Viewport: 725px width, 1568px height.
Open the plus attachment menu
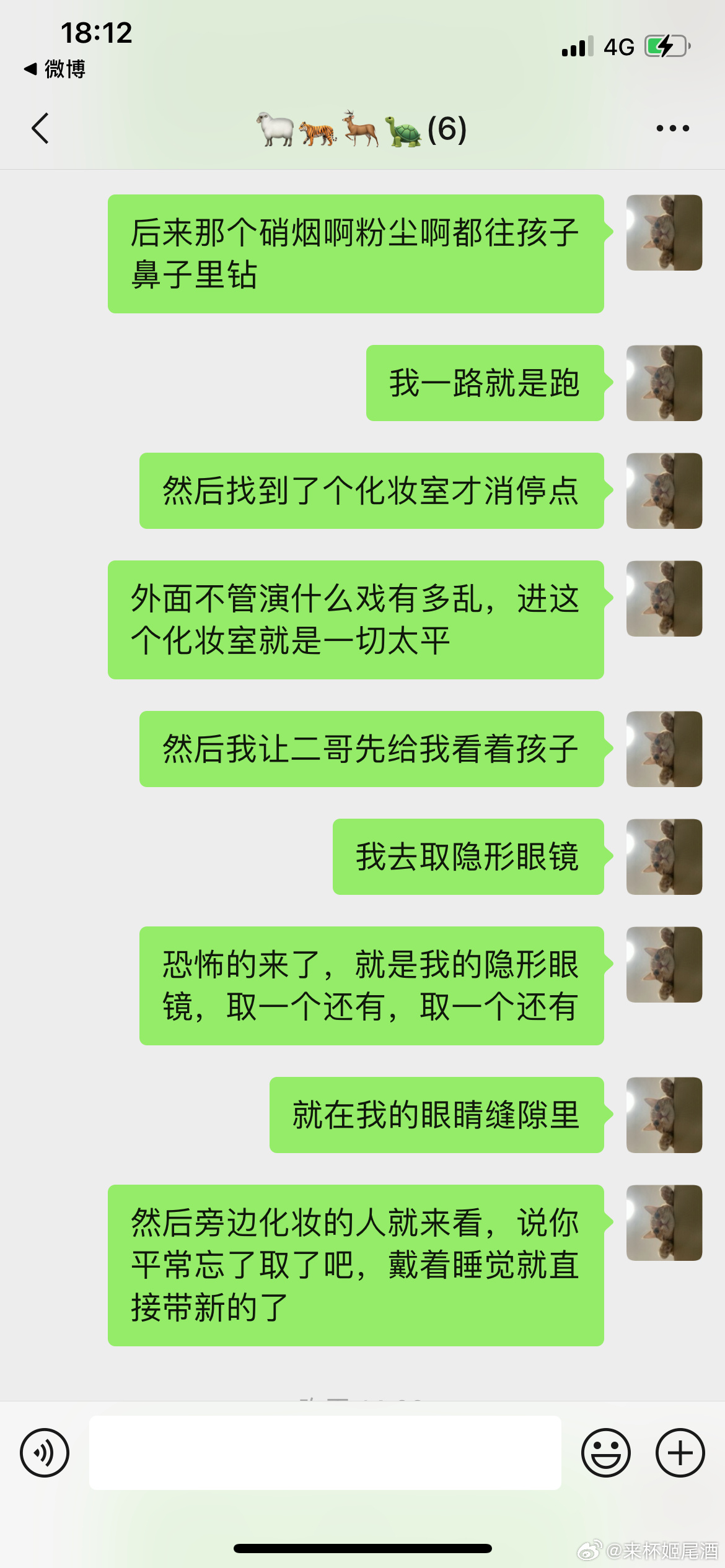(680, 1453)
